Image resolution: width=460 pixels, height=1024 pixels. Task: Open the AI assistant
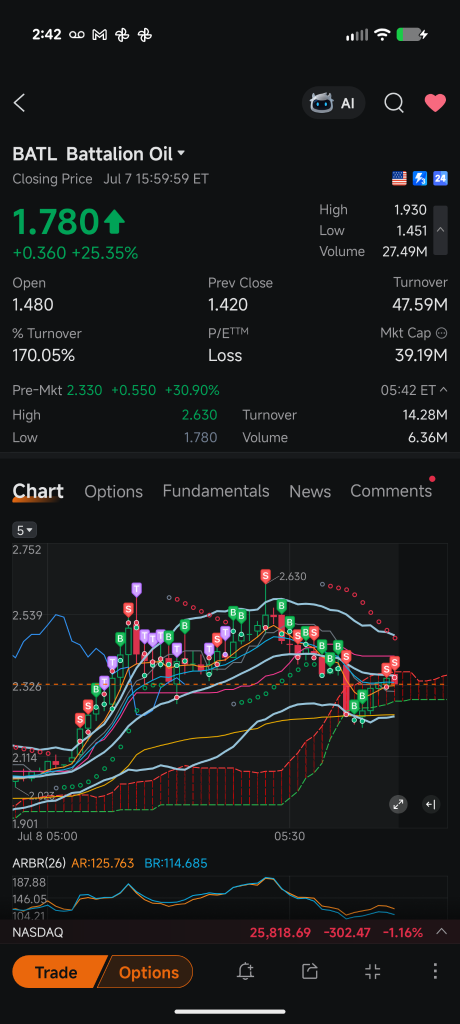click(x=333, y=103)
